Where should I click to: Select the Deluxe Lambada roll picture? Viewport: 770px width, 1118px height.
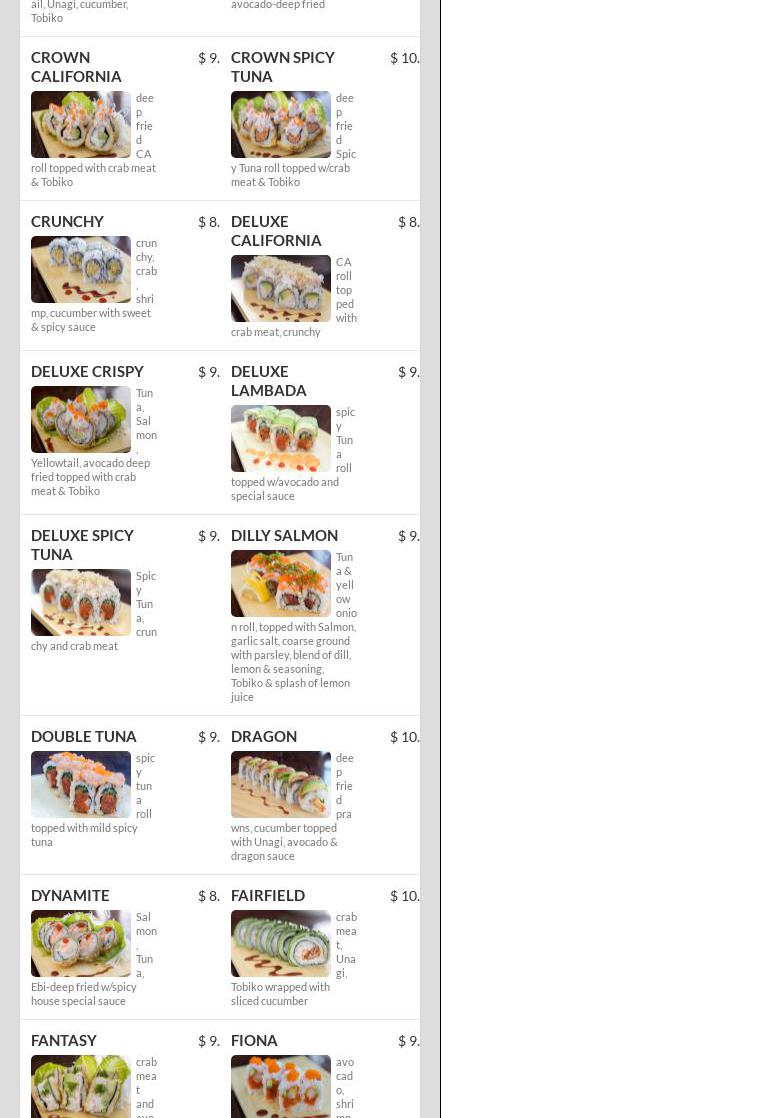pos(281,438)
